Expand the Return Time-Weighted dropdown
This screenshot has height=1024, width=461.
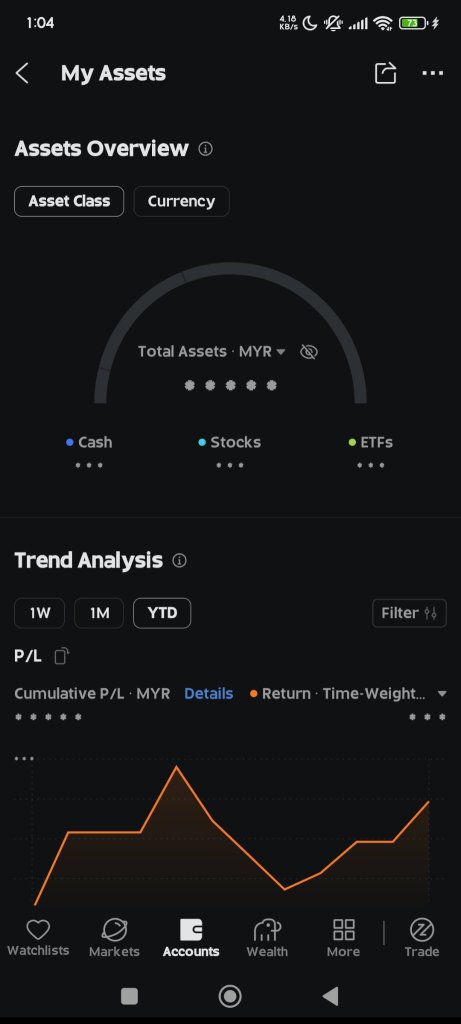click(x=442, y=694)
